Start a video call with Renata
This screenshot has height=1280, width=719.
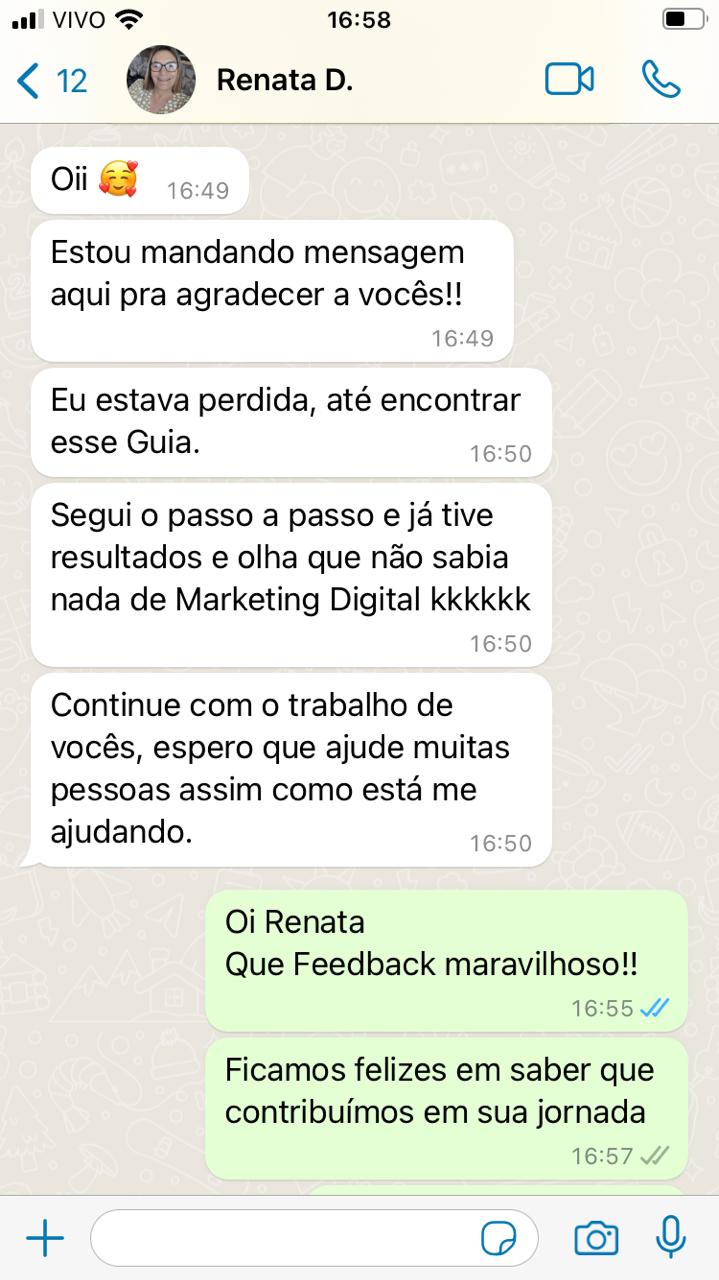(x=569, y=80)
